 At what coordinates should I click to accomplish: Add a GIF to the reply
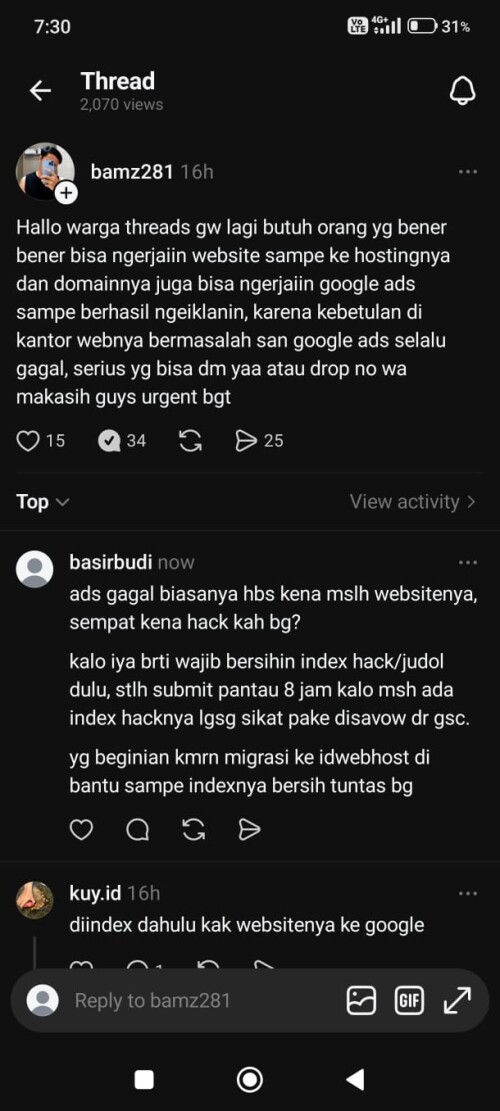409,1000
